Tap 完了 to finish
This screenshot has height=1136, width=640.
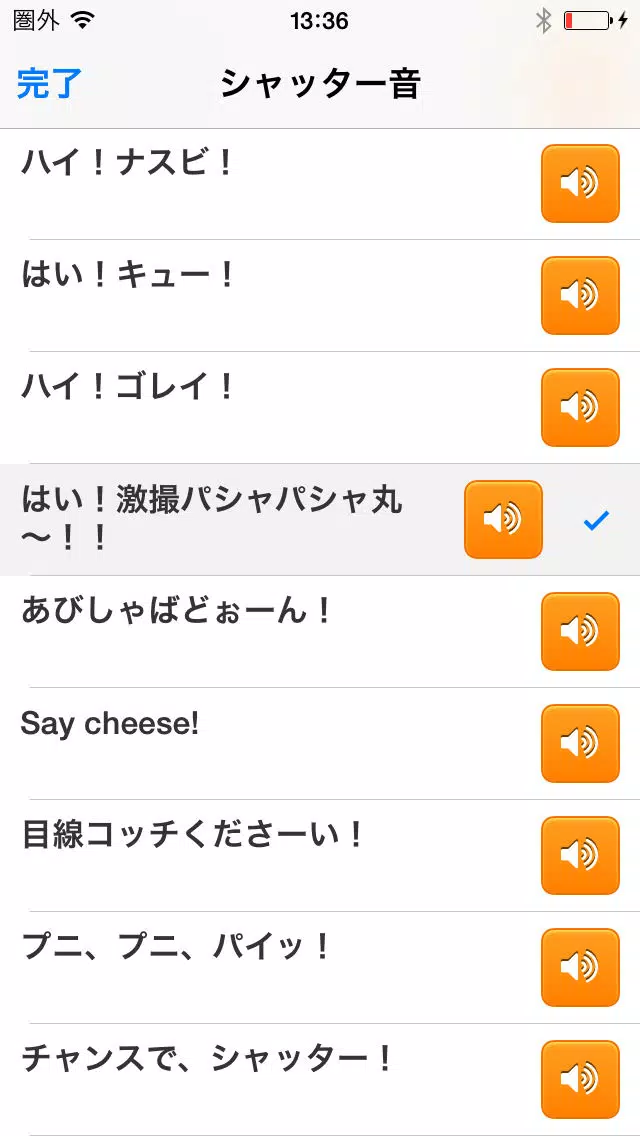coord(49,84)
